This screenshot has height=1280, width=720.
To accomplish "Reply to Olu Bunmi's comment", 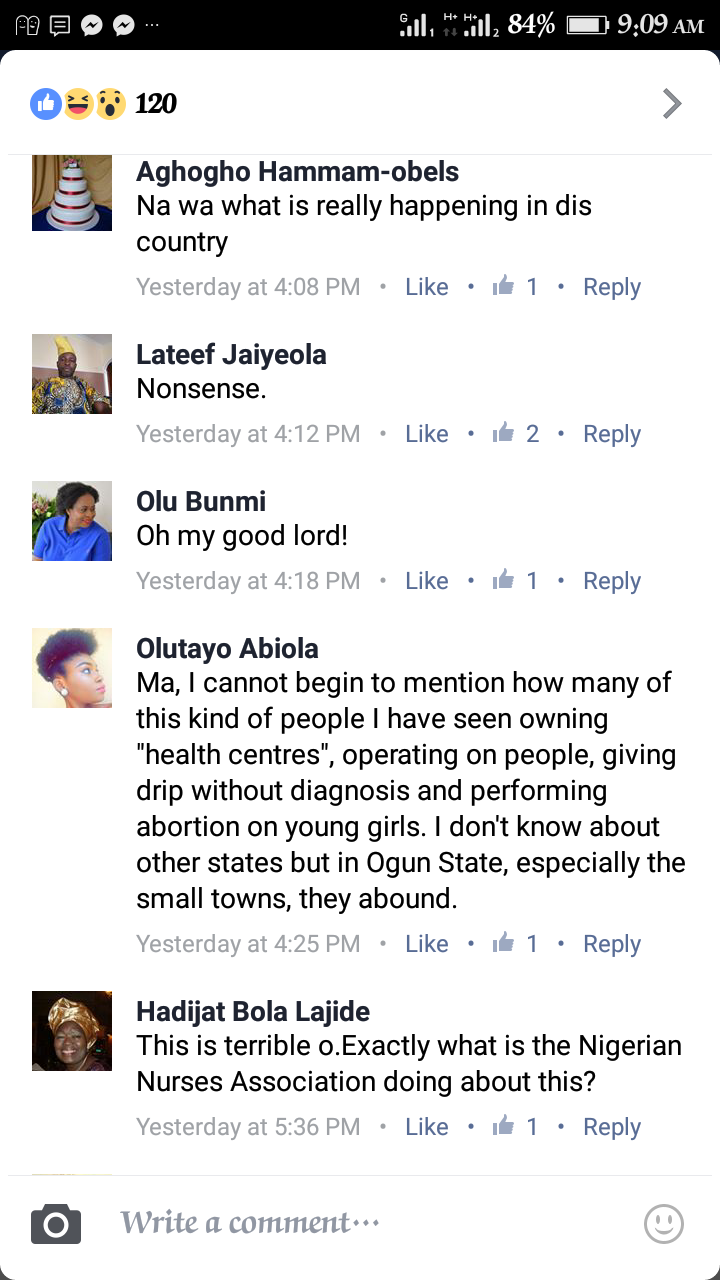I will click(x=612, y=581).
